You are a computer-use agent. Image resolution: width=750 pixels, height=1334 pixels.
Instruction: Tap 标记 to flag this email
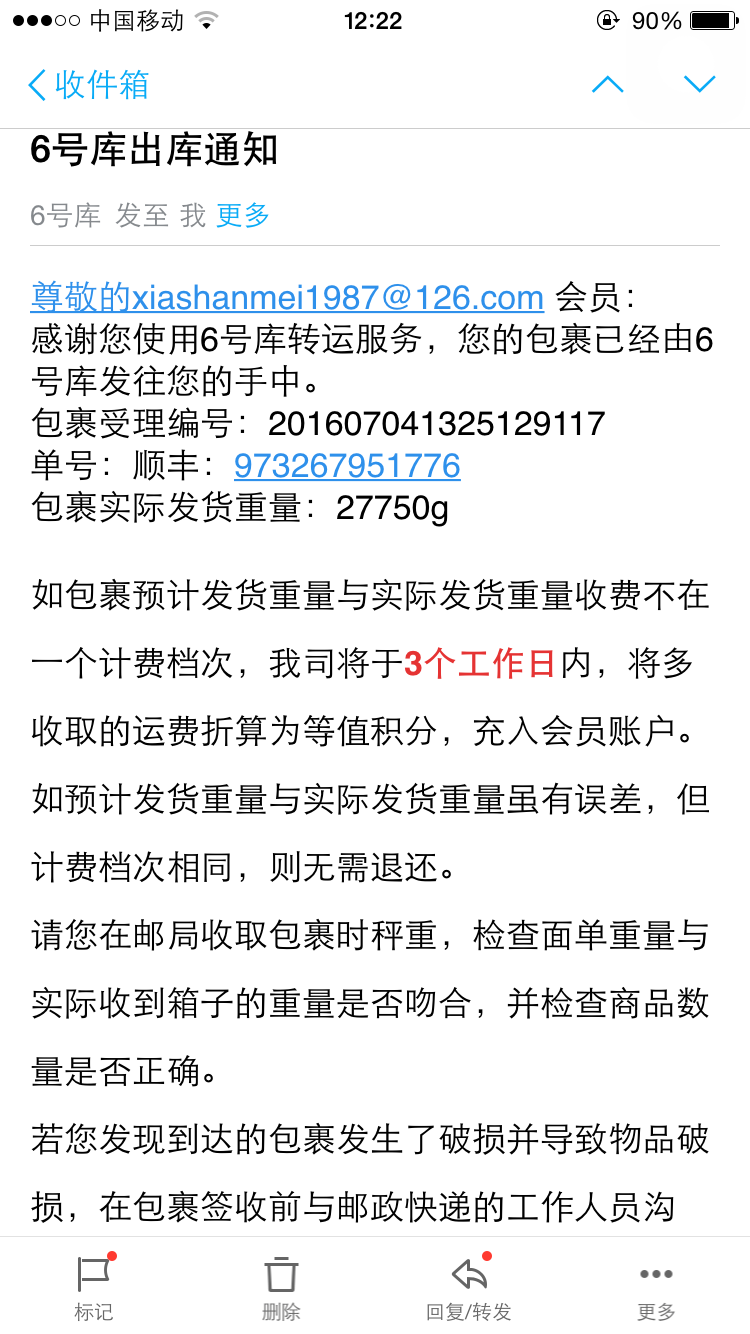94,1286
